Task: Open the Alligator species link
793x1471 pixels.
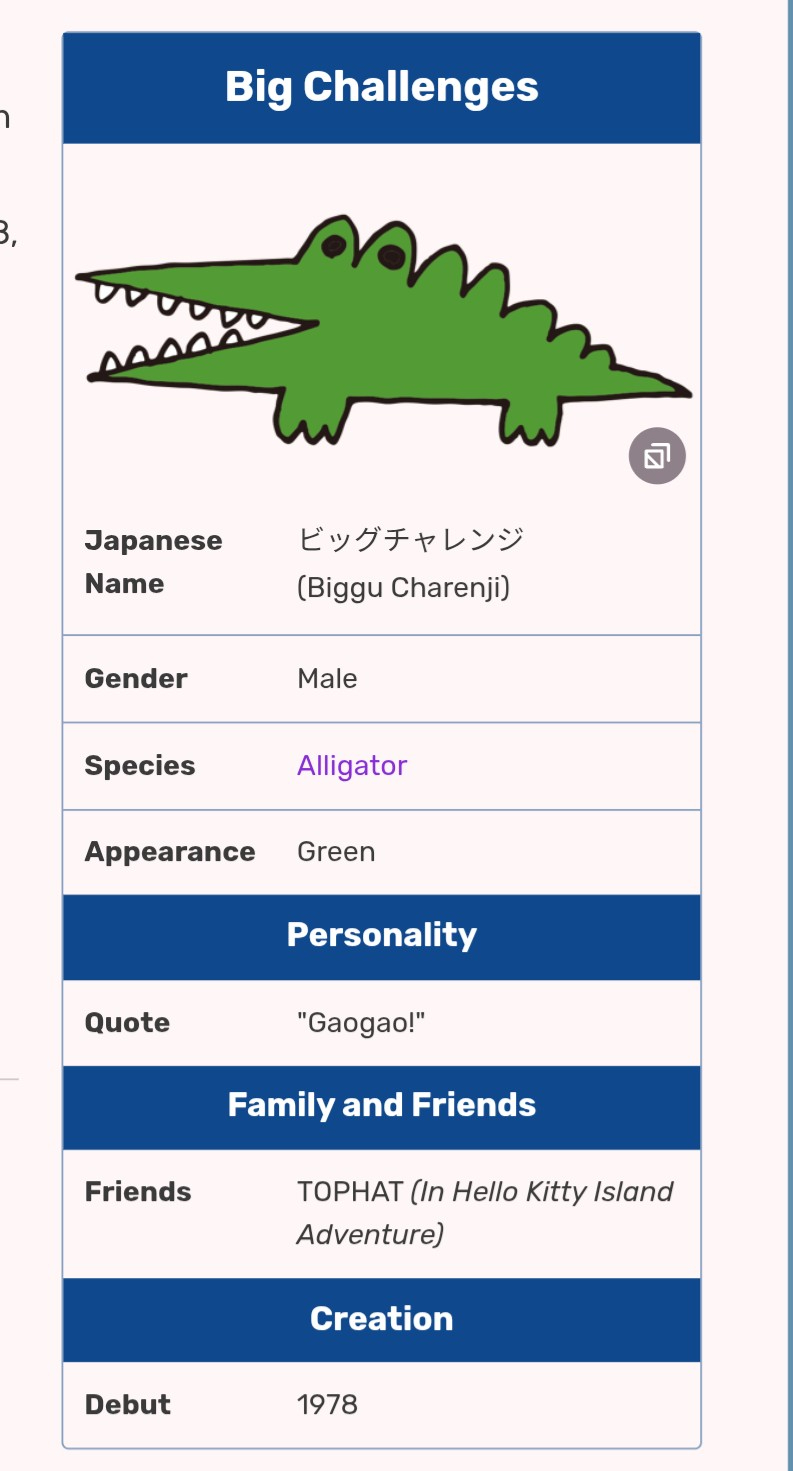Action: coord(352,766)
